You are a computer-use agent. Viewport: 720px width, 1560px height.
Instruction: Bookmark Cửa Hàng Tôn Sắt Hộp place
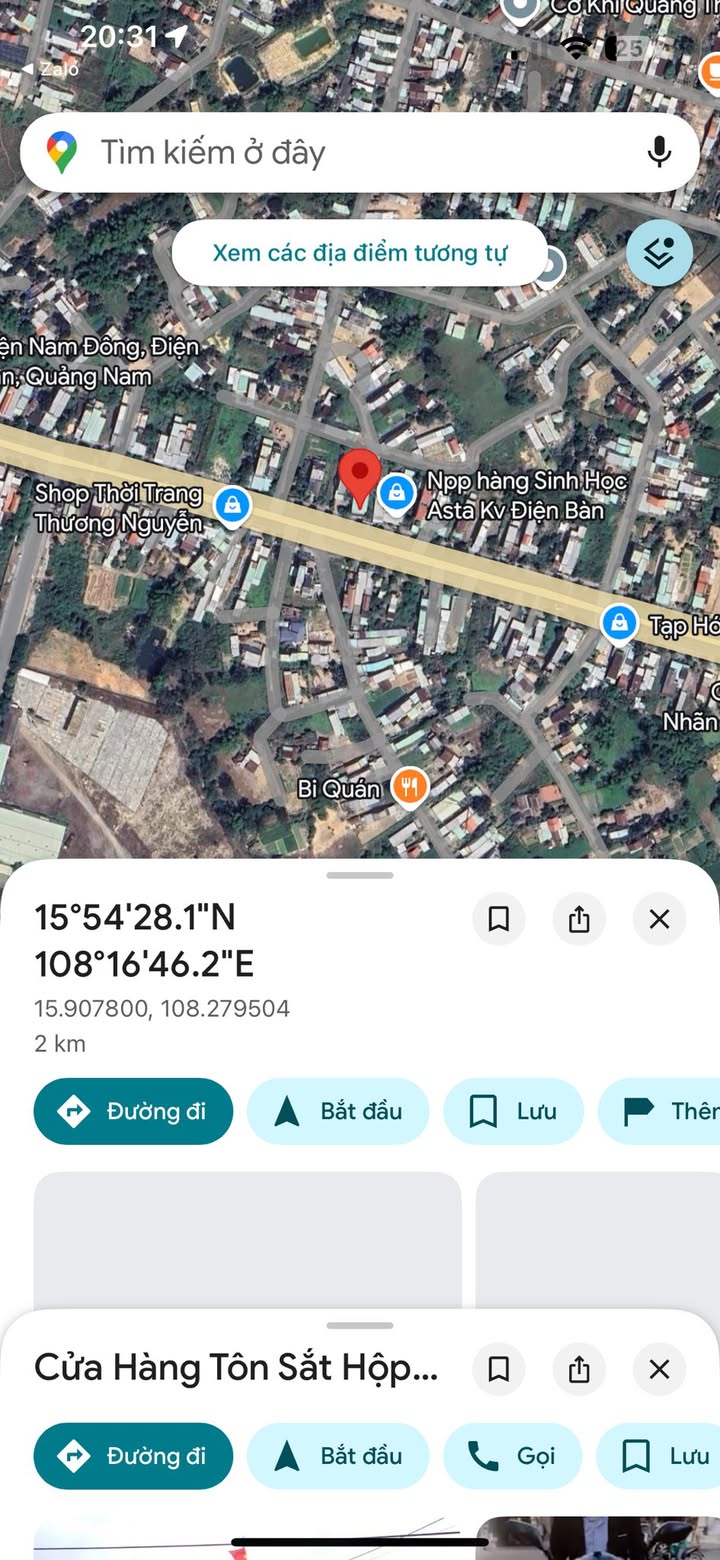click(x=498, y=1369)
